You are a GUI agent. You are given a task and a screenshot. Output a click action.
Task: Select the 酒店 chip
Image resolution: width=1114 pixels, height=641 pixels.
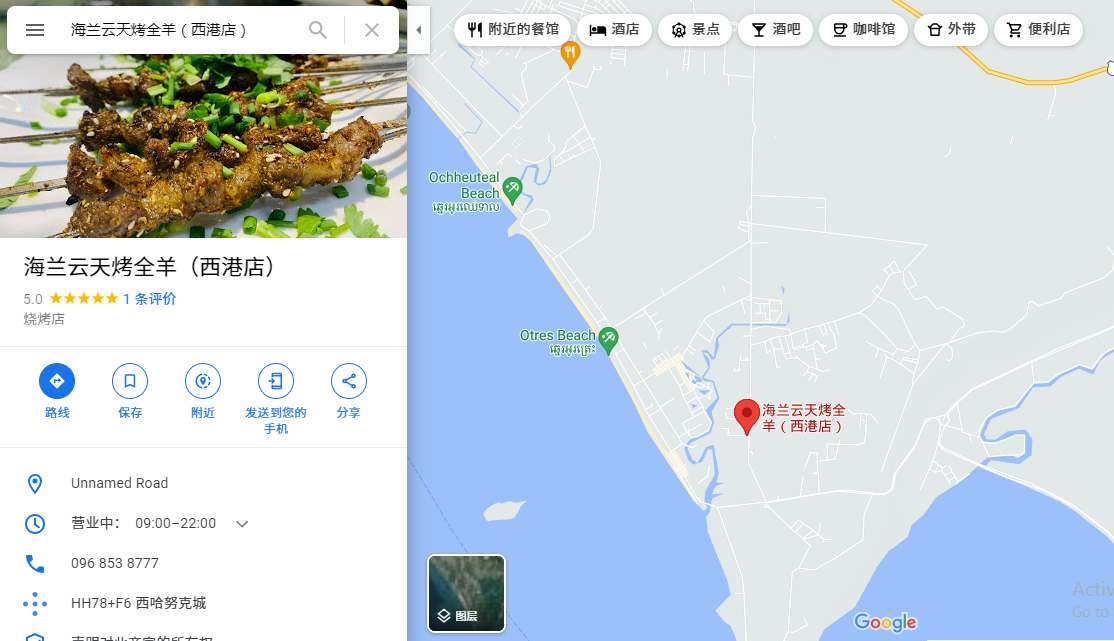[614, 30]
